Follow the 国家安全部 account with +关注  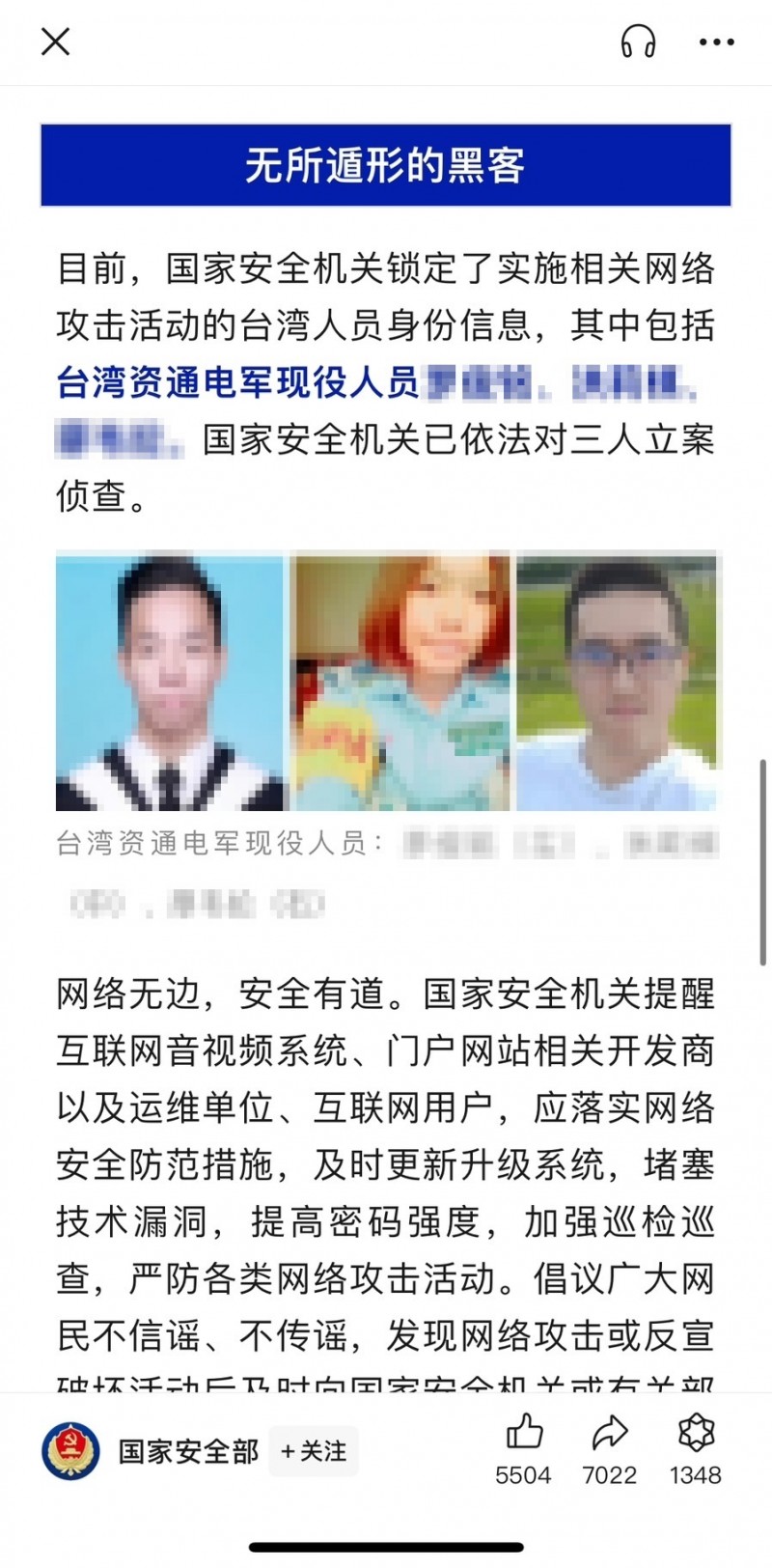[314, 1451]
